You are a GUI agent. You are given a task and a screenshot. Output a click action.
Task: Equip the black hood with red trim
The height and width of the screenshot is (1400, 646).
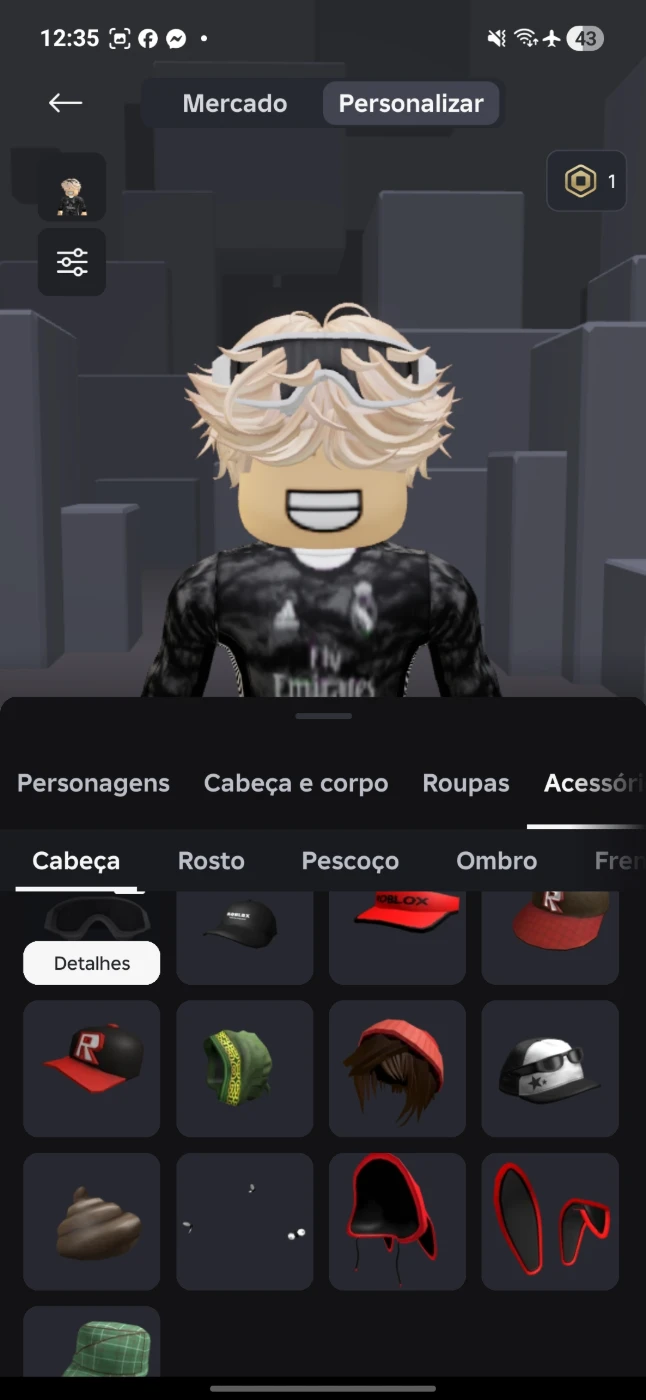coord(397,1221)
